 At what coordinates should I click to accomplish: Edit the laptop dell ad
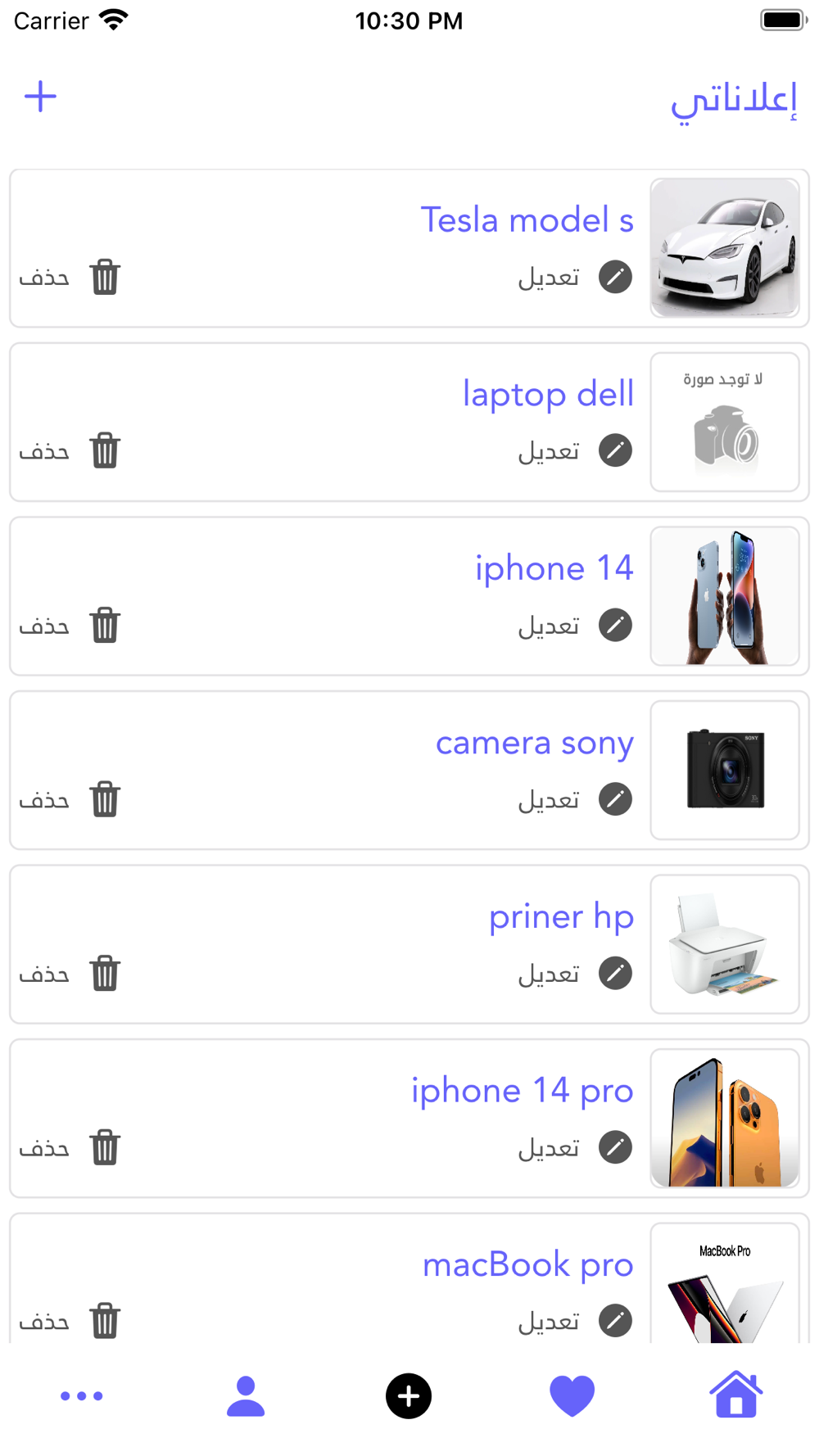coord(575,450)
